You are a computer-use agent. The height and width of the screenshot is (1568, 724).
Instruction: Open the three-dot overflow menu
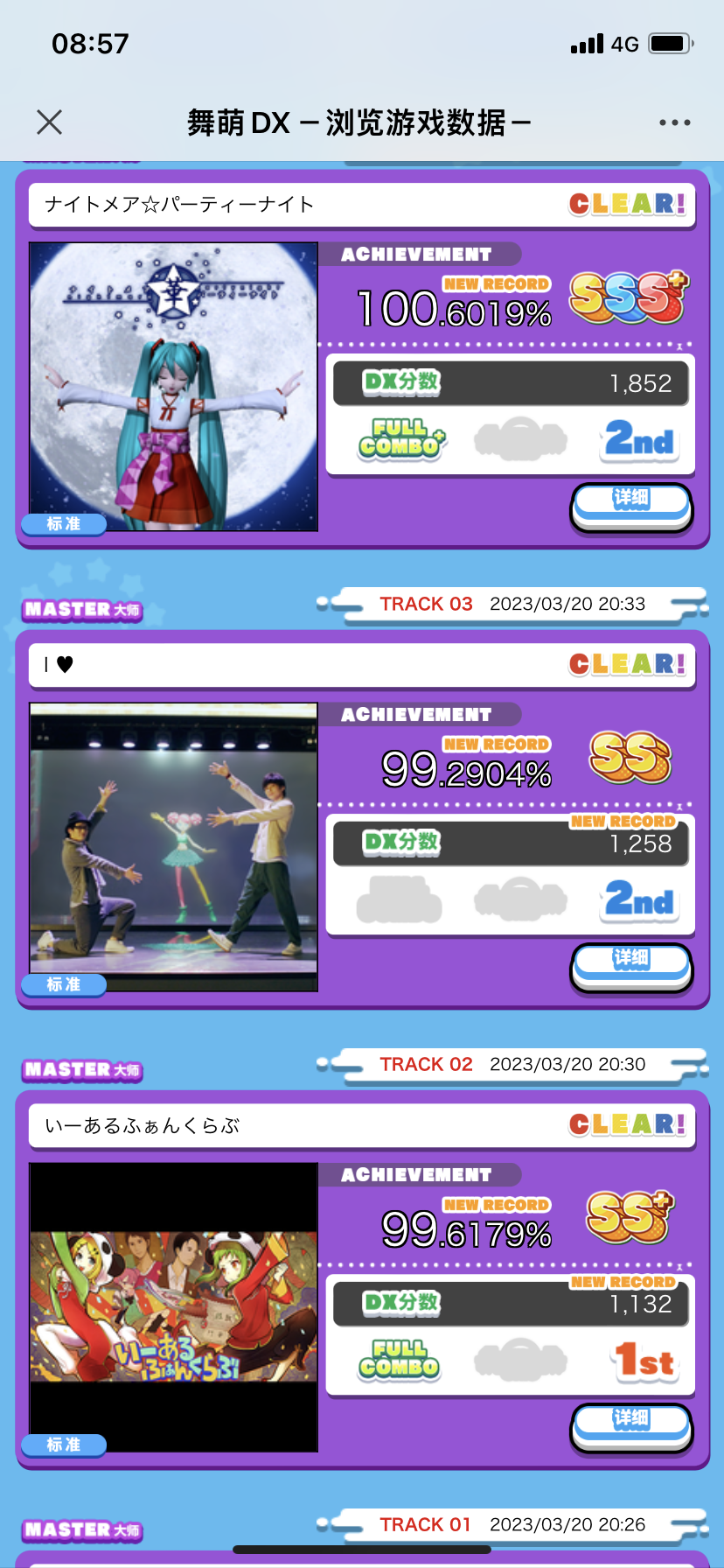(674, 122)
